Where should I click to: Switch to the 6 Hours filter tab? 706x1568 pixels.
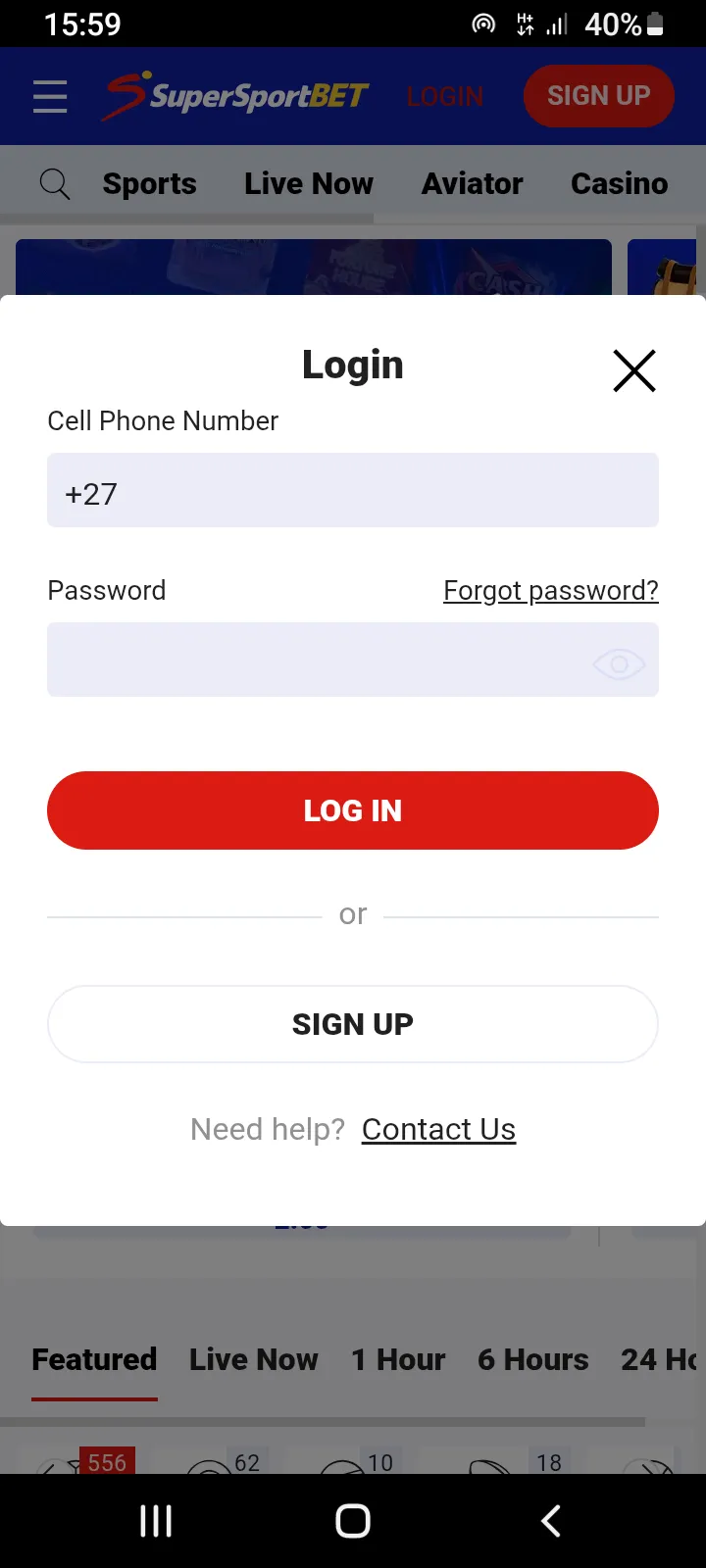coord(532,1359)
